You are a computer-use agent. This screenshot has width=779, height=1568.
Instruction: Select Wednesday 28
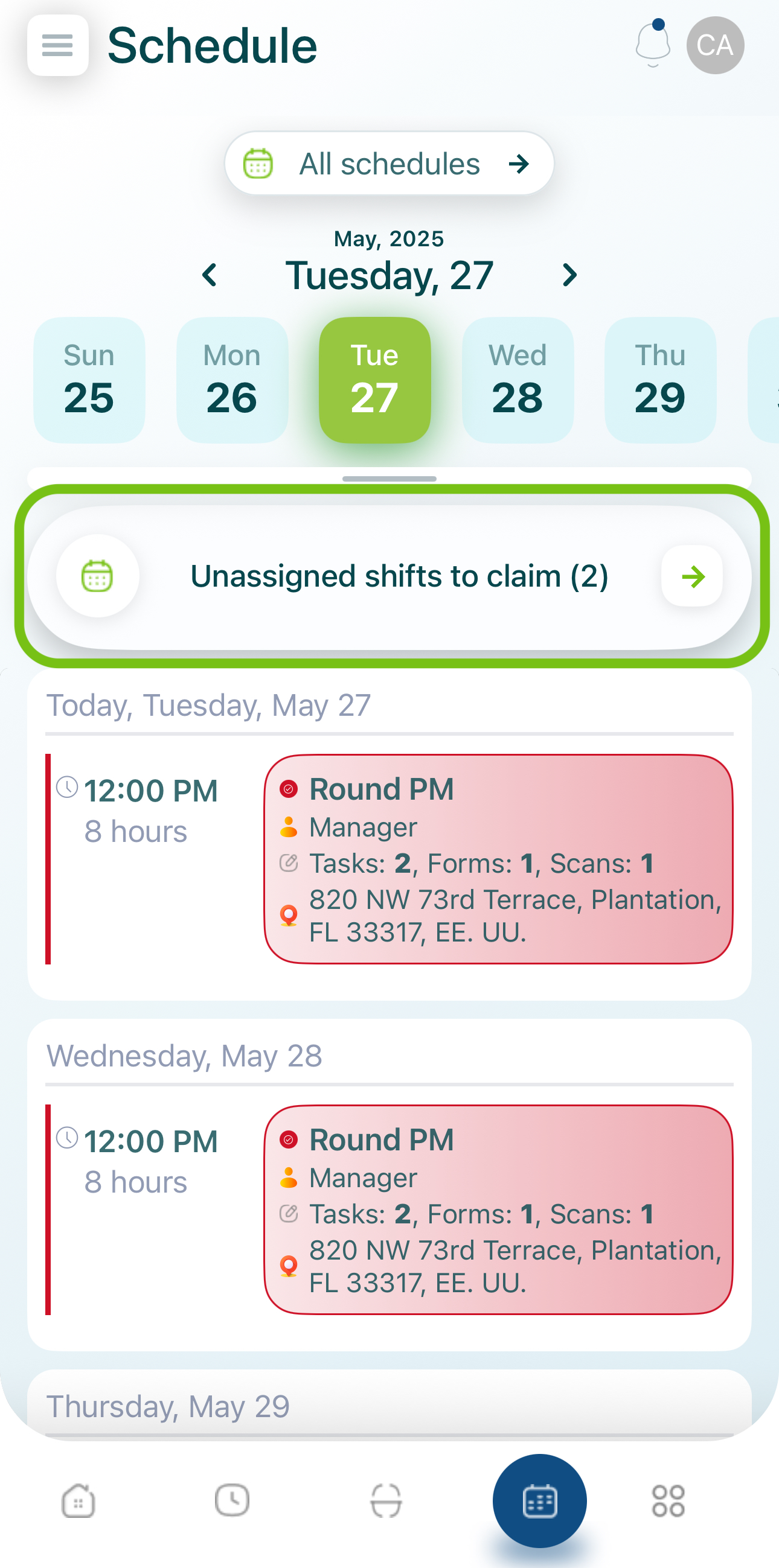point(517,380)
